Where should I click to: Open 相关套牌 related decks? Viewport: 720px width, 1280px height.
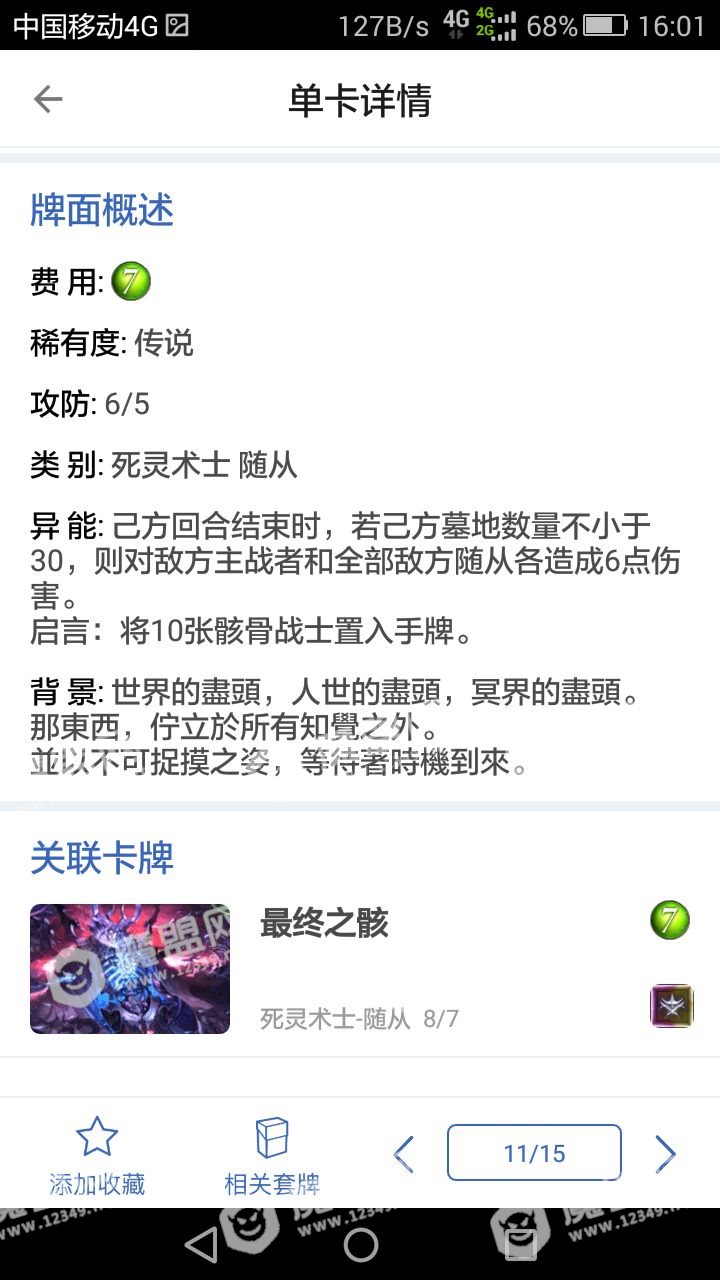272,1157
